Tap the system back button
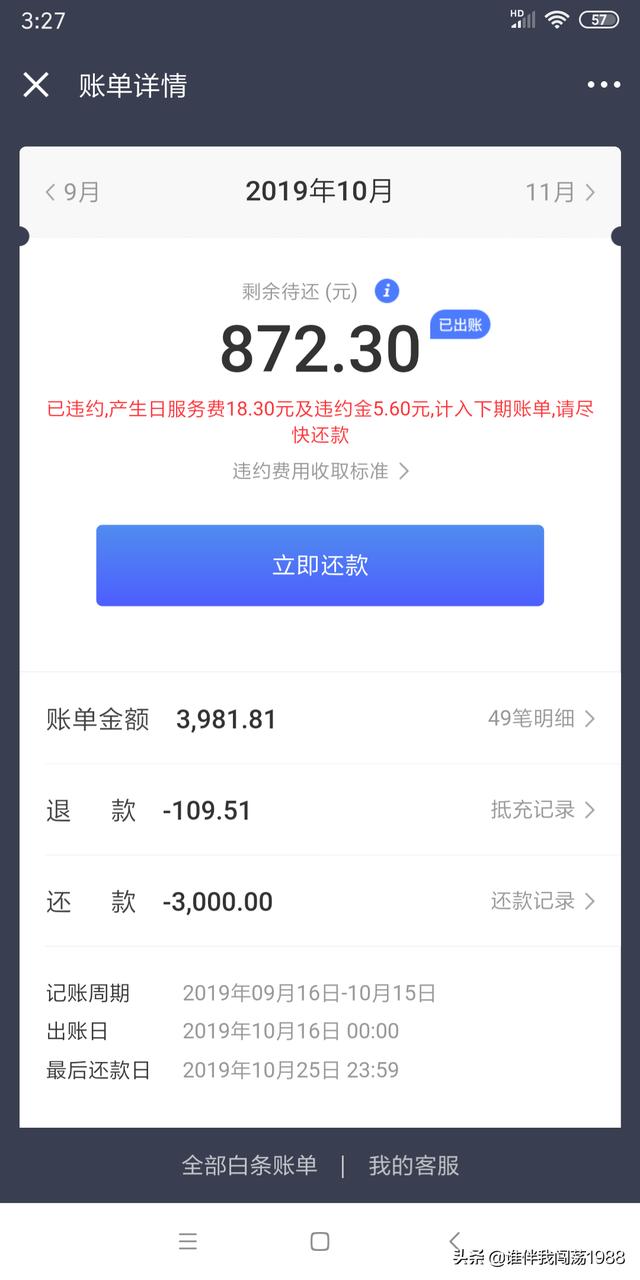 454,1241
